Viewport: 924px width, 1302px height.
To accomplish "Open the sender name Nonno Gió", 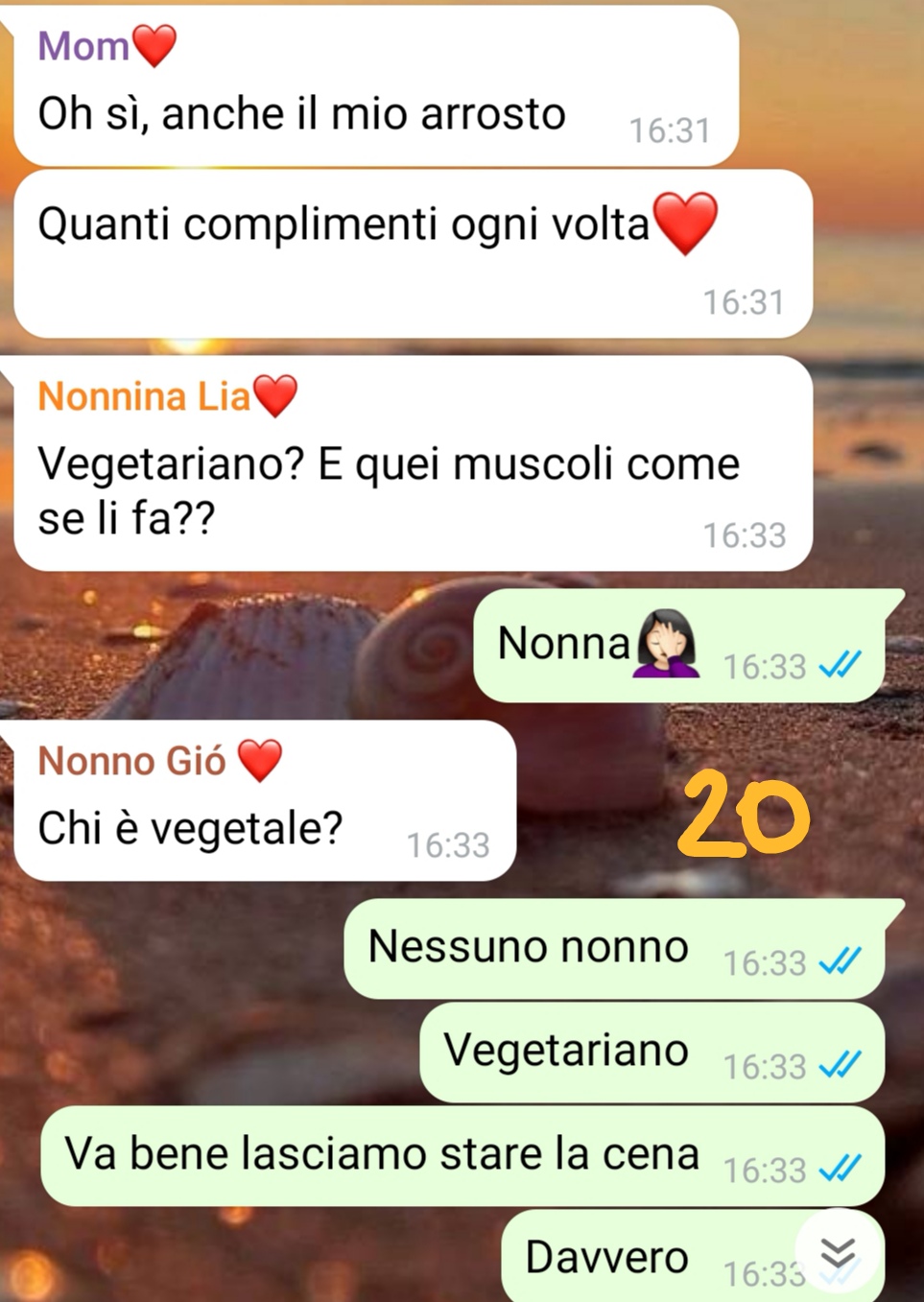I will [x=132, y=761].
